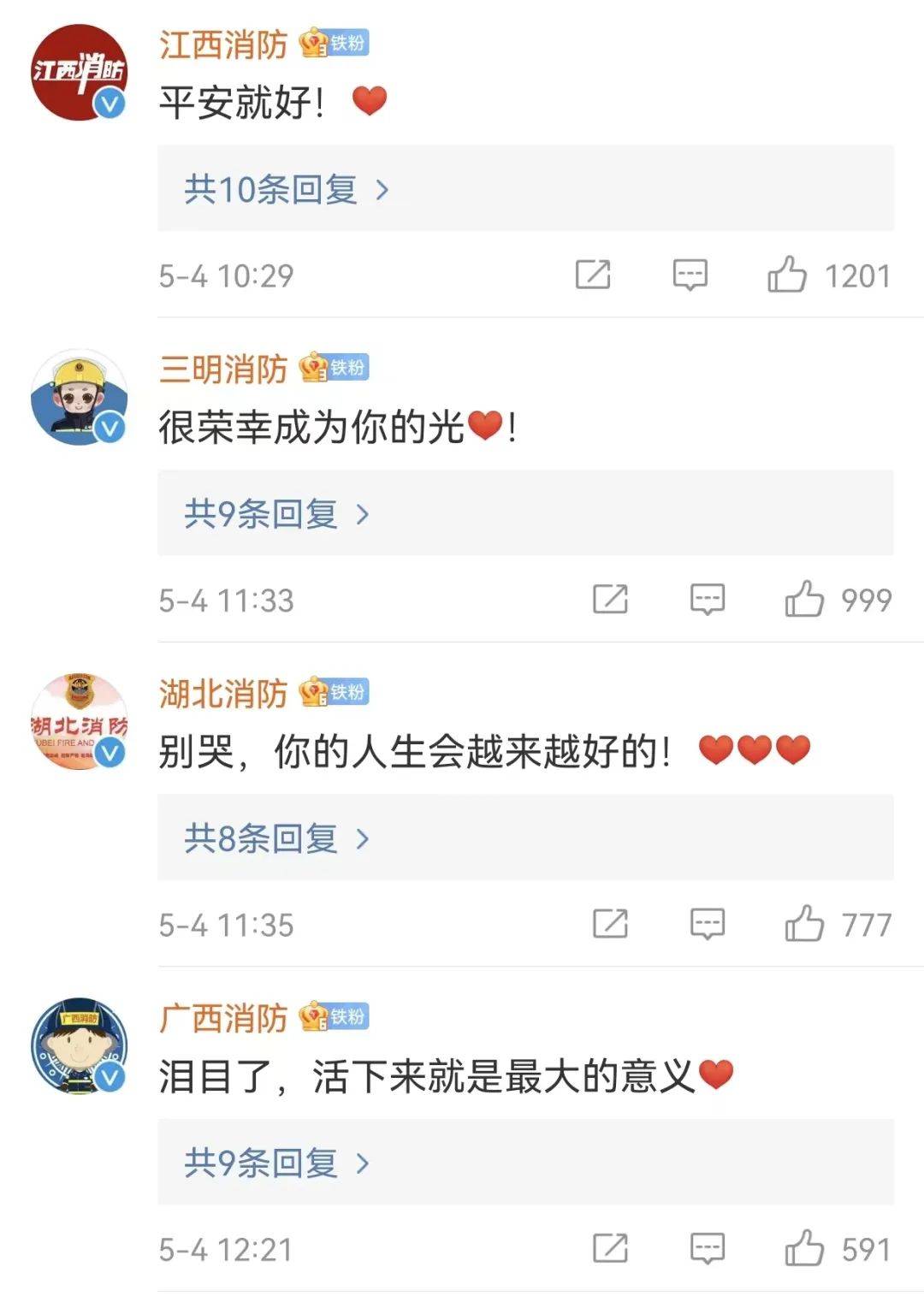Screen dimensions: 924x1296
Task: Open 湖北消防's profile avatar
Action: tap(79, 722)
